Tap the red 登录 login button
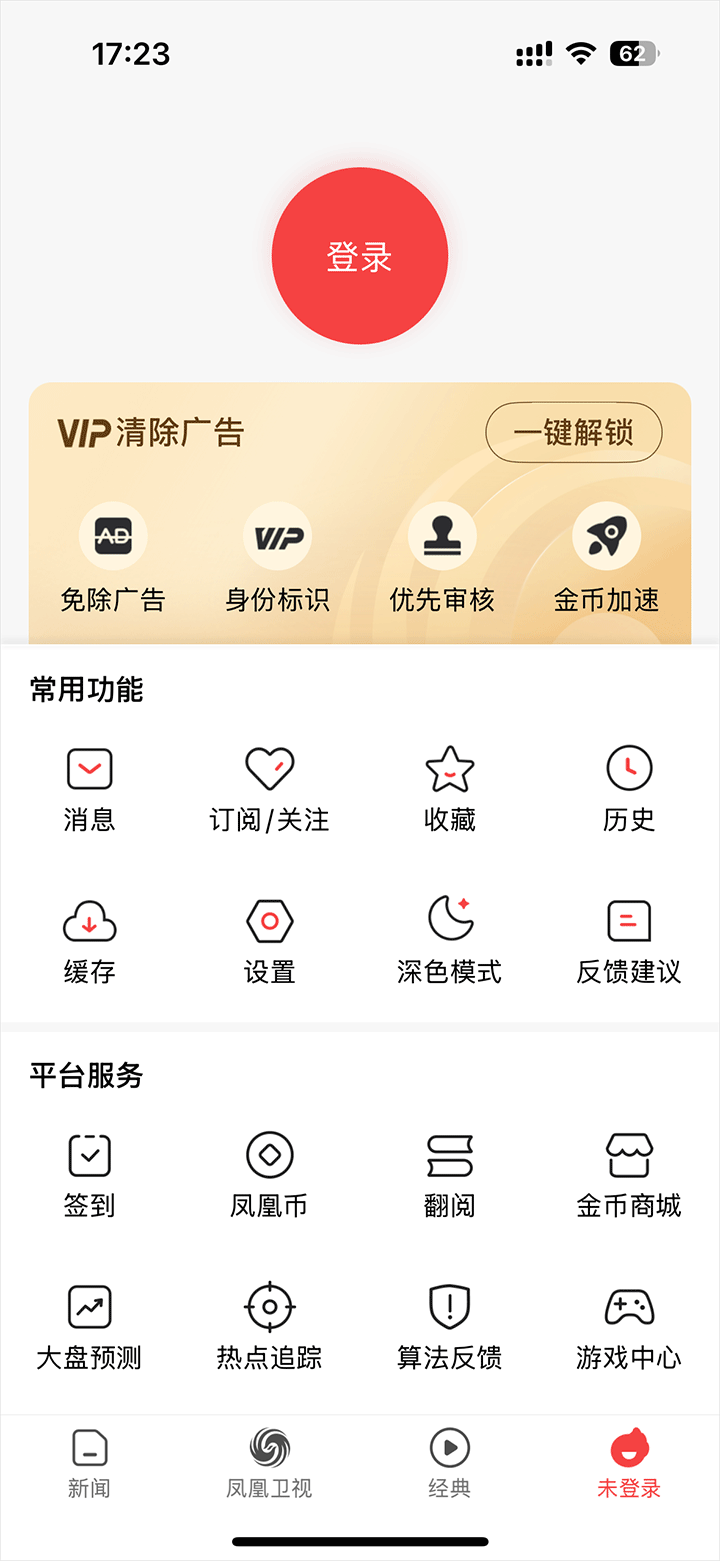 pos(360,256)
